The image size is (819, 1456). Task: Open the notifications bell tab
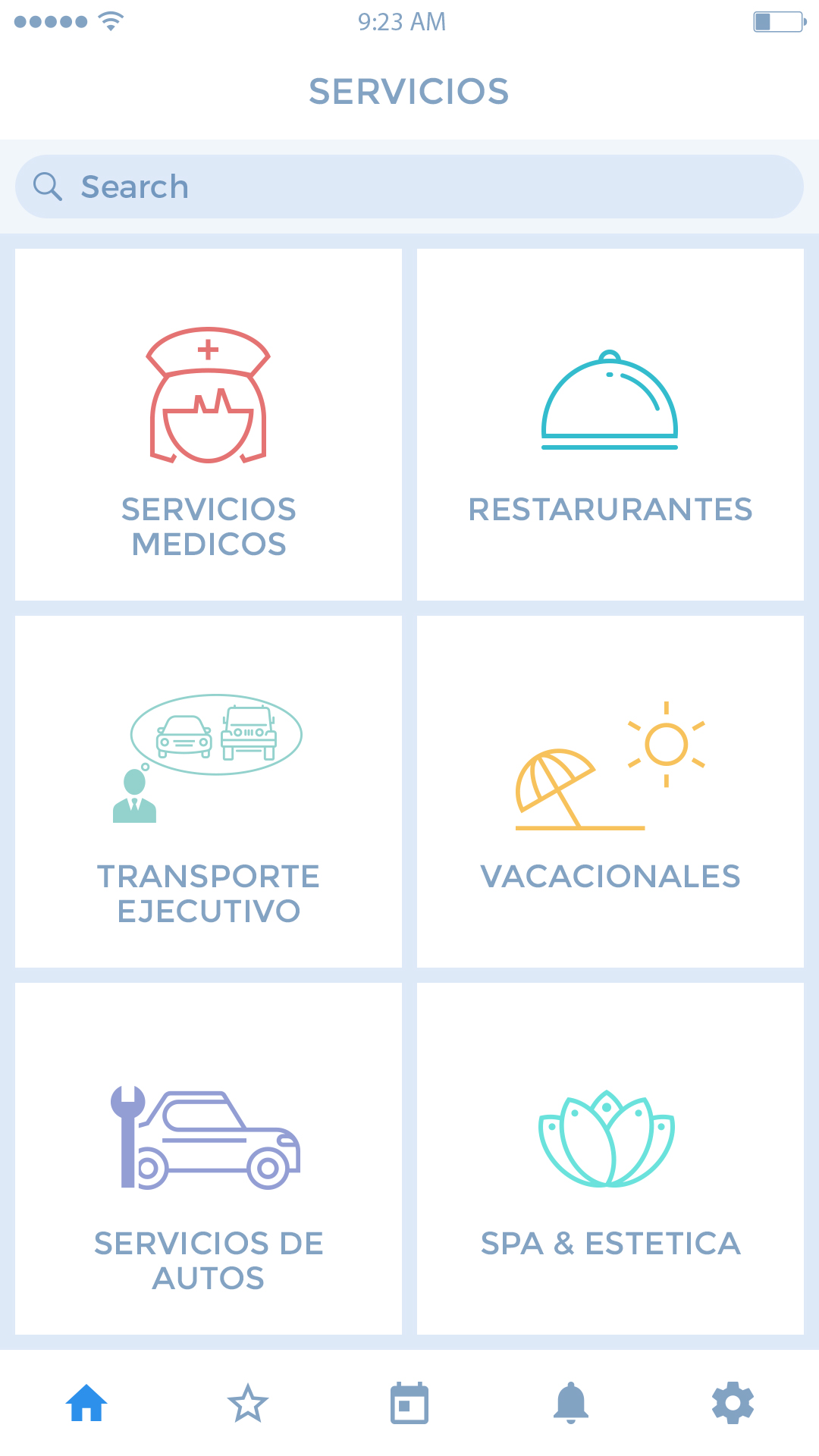[571, 1403]
